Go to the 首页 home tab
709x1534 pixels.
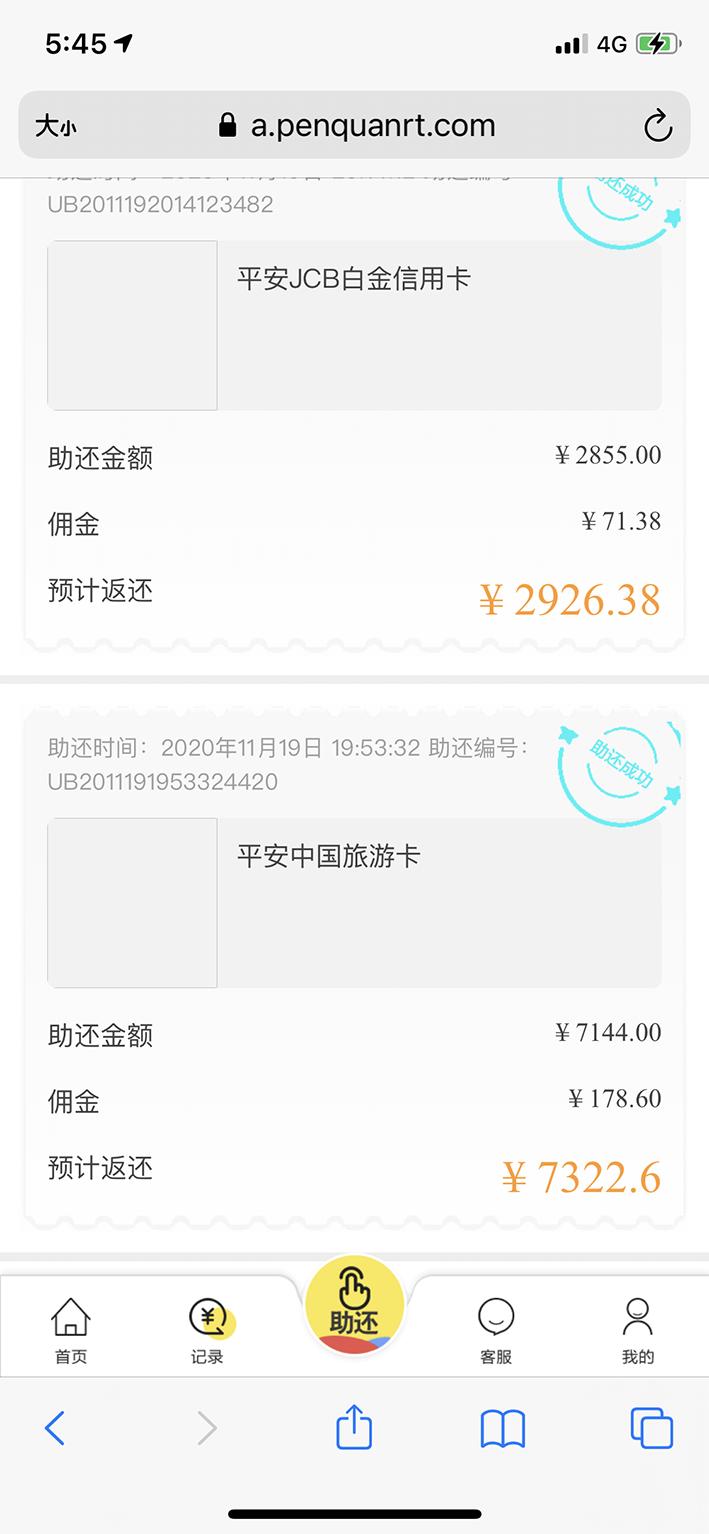point(71,1331)
